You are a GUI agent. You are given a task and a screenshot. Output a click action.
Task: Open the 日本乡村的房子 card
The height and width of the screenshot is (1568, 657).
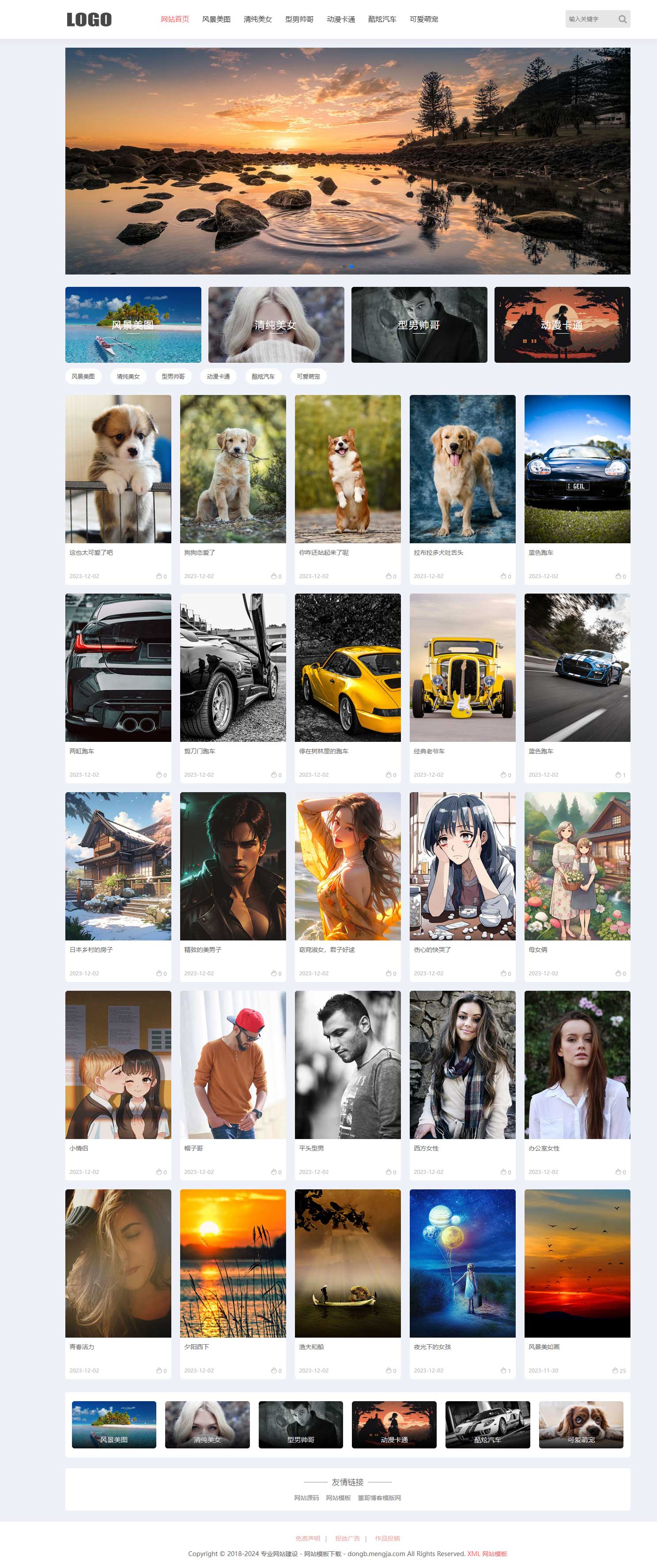pos(118,866)
